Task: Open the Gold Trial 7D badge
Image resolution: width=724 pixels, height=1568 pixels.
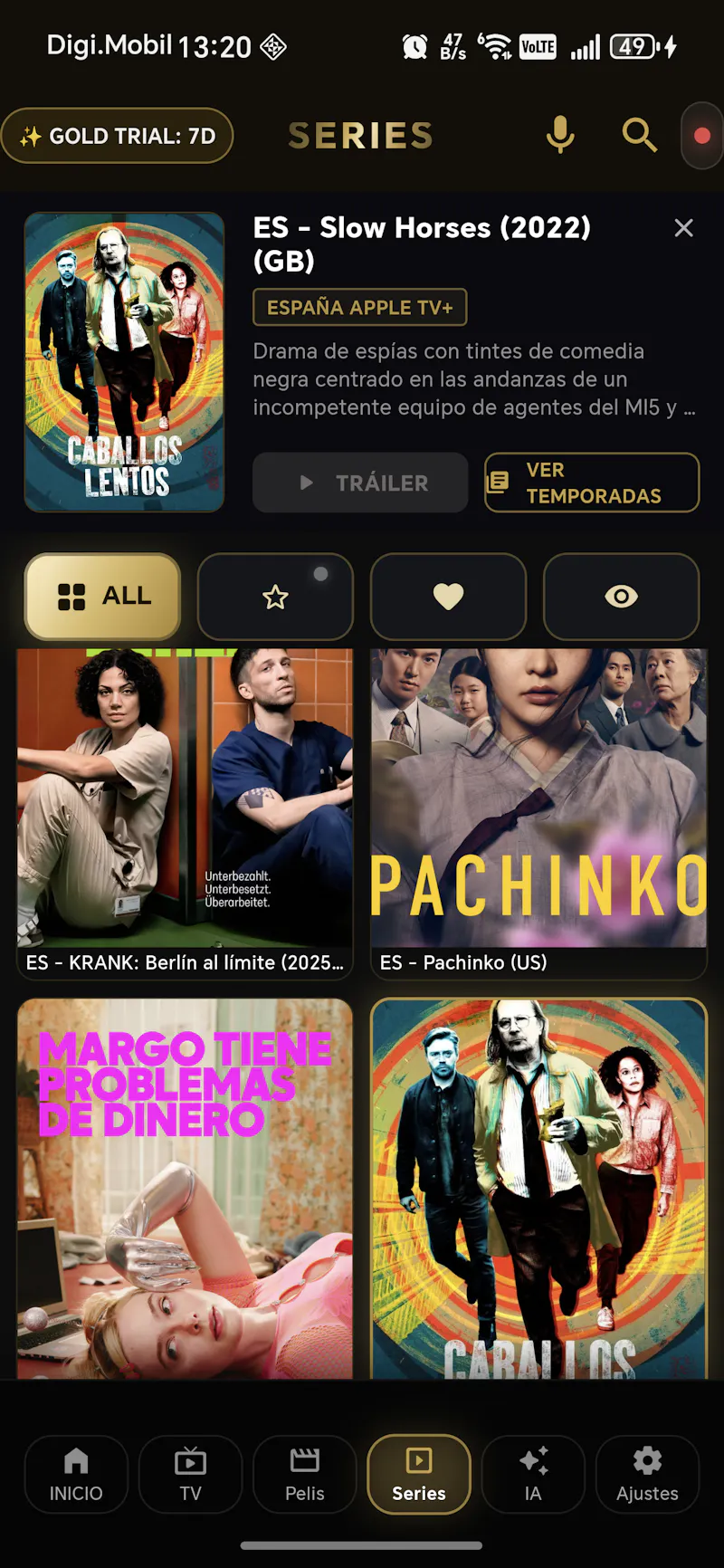Action: [117, 136]
